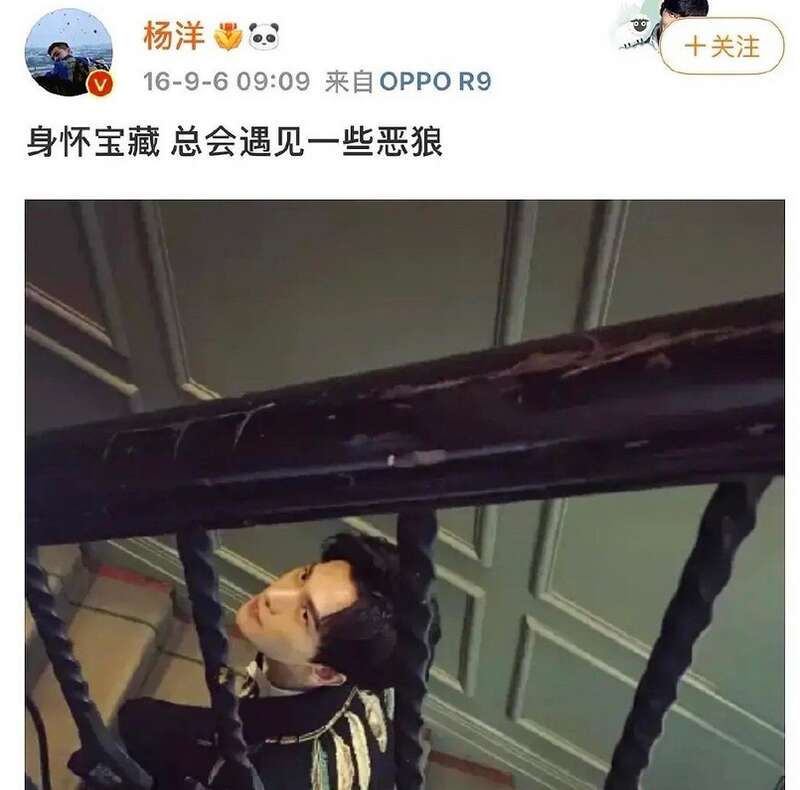Follow this account with the 关注 button
800x790 pixels.
721,46
